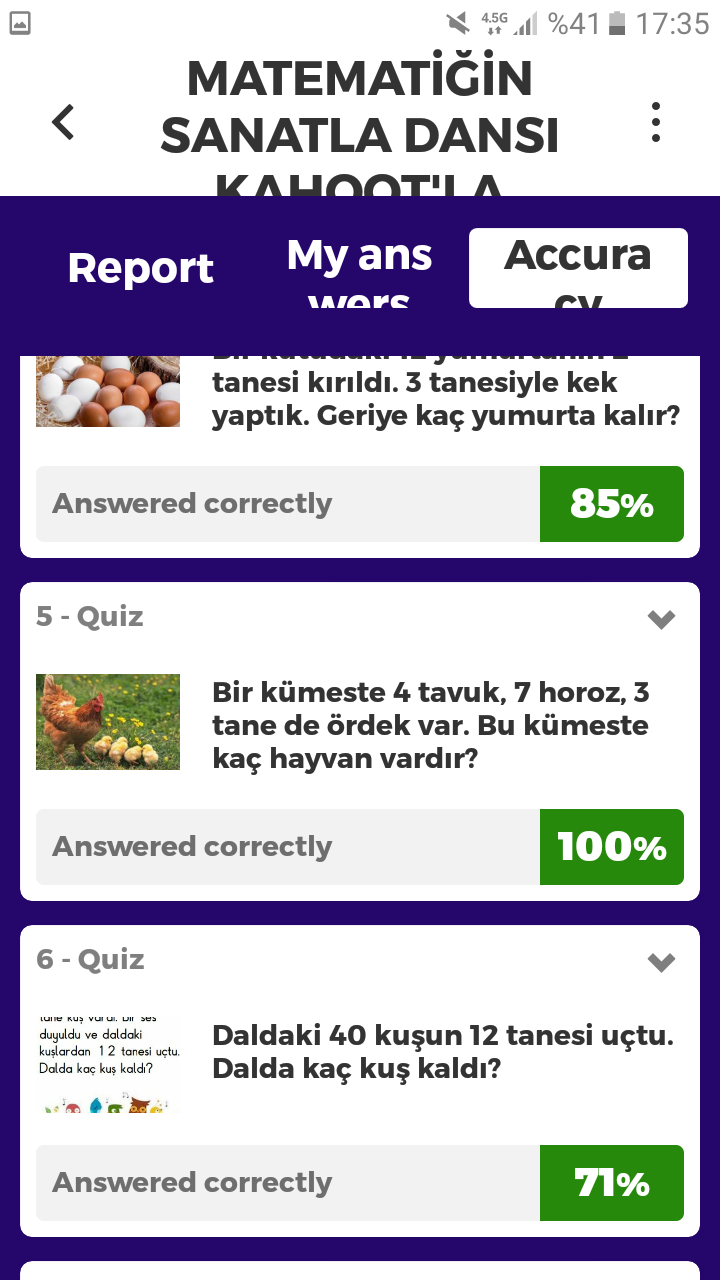Image resolution: width=720 pixels, height=1280 pixels.
Task: Open the chicken and chicks question image
Action: click(x=107, y=721)
